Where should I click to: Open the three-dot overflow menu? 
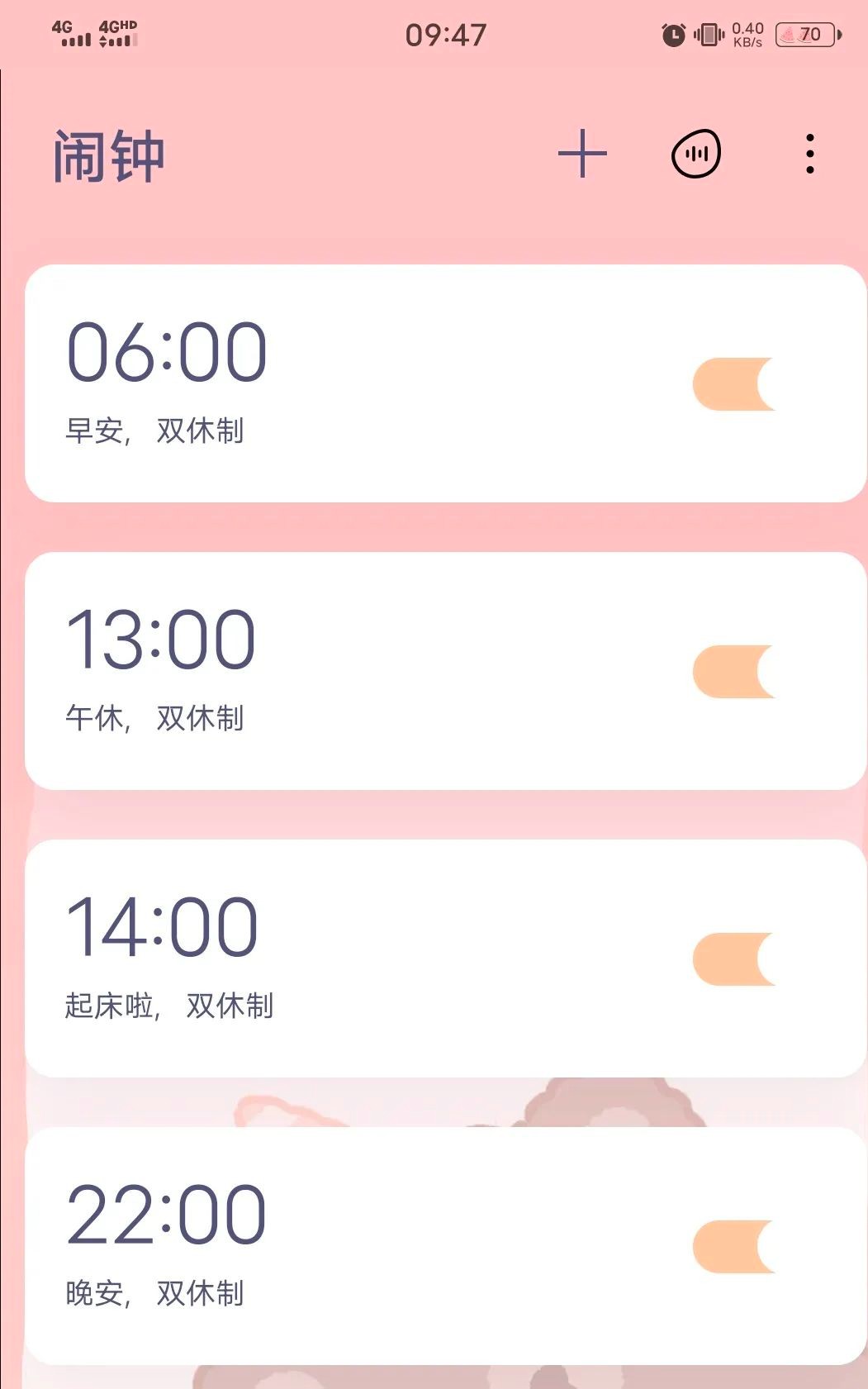point(809,154)
